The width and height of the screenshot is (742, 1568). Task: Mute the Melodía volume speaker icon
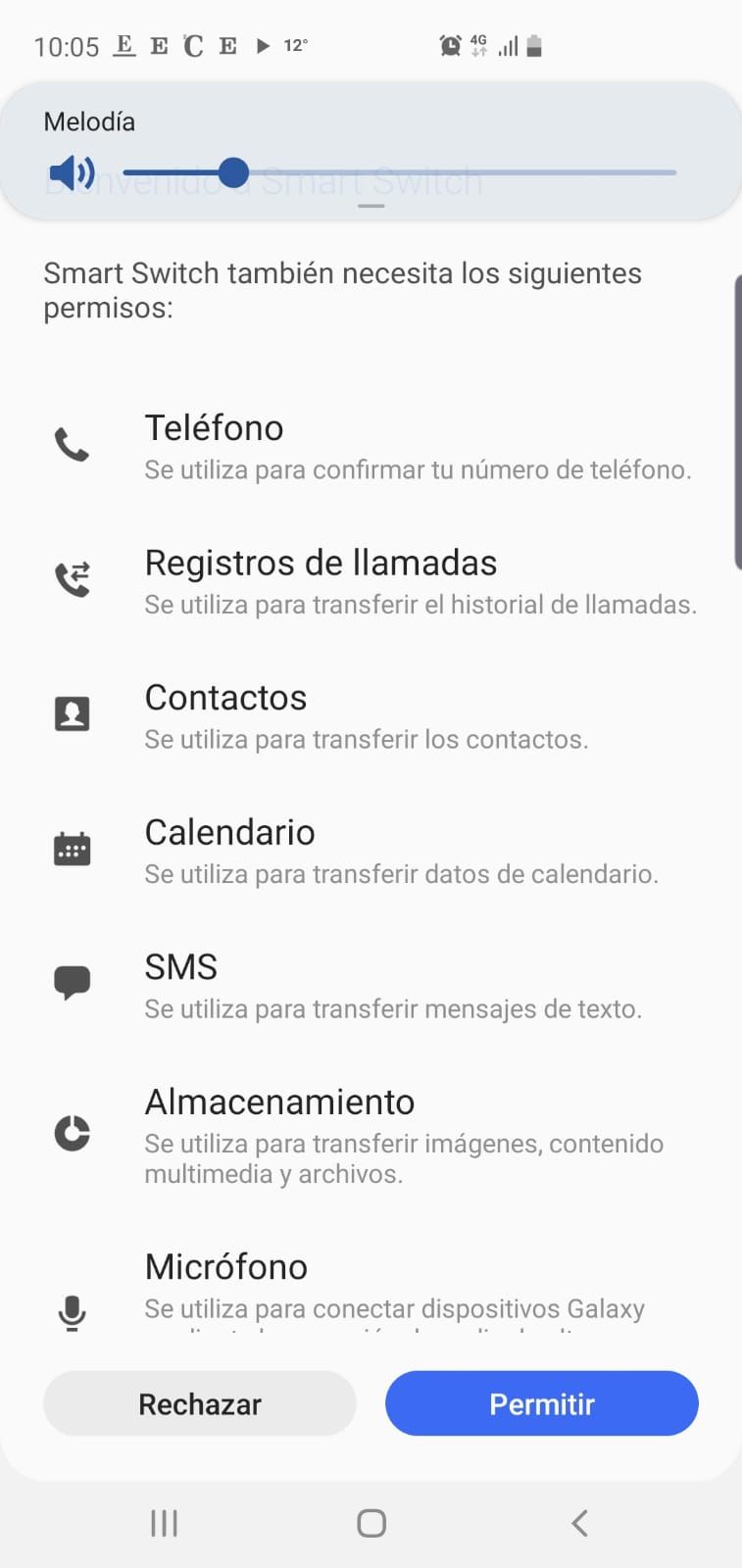pyautogui.click(x=72, y=173)
